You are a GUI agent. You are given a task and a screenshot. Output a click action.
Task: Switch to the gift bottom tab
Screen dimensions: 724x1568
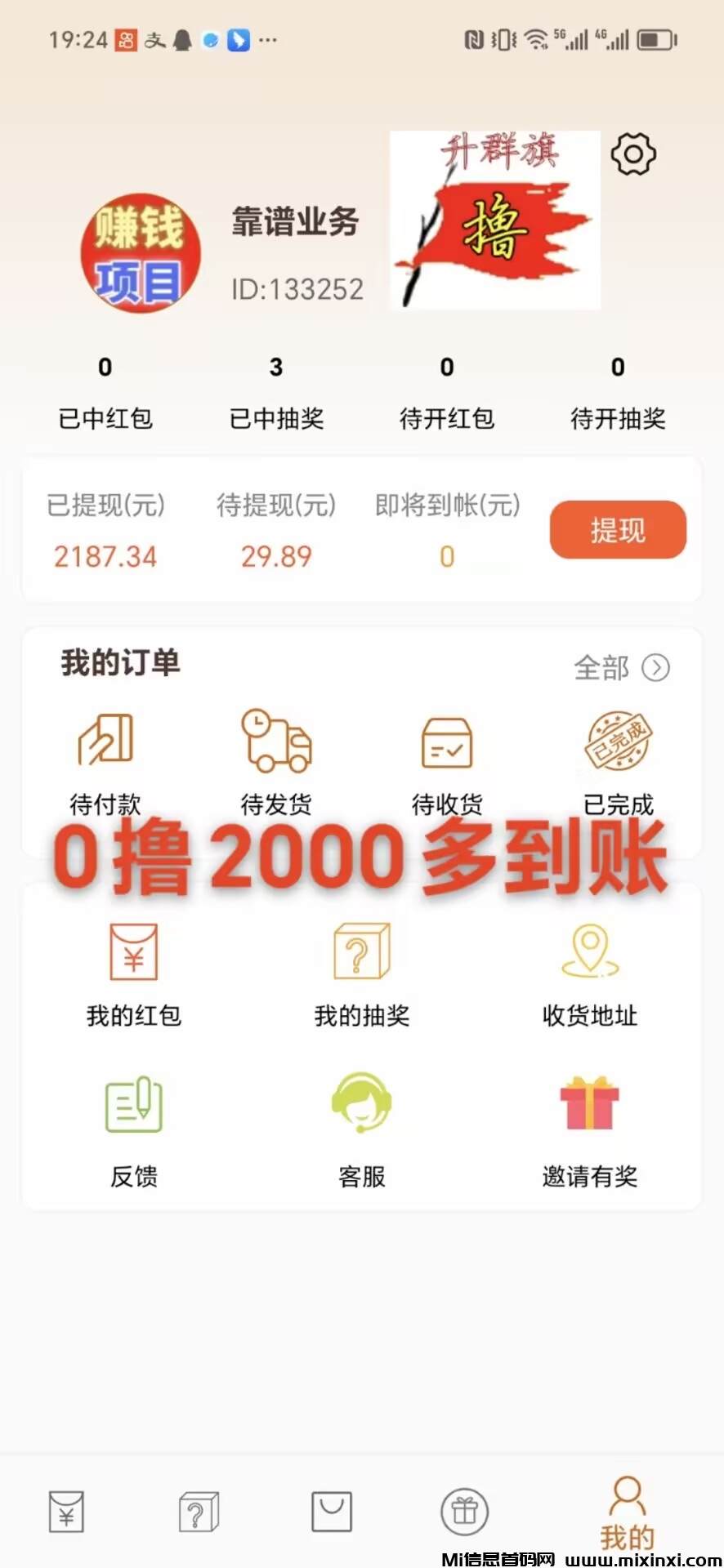pyautogui.click(x=465, y=1512)
